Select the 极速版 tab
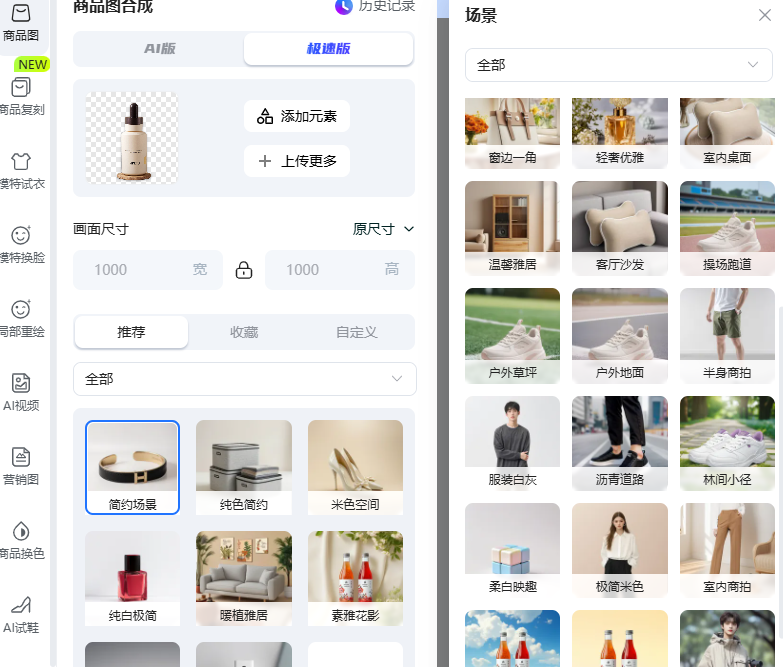Image resolution: width=783 pixels, height=667 pixels. [x=328, y=48]
